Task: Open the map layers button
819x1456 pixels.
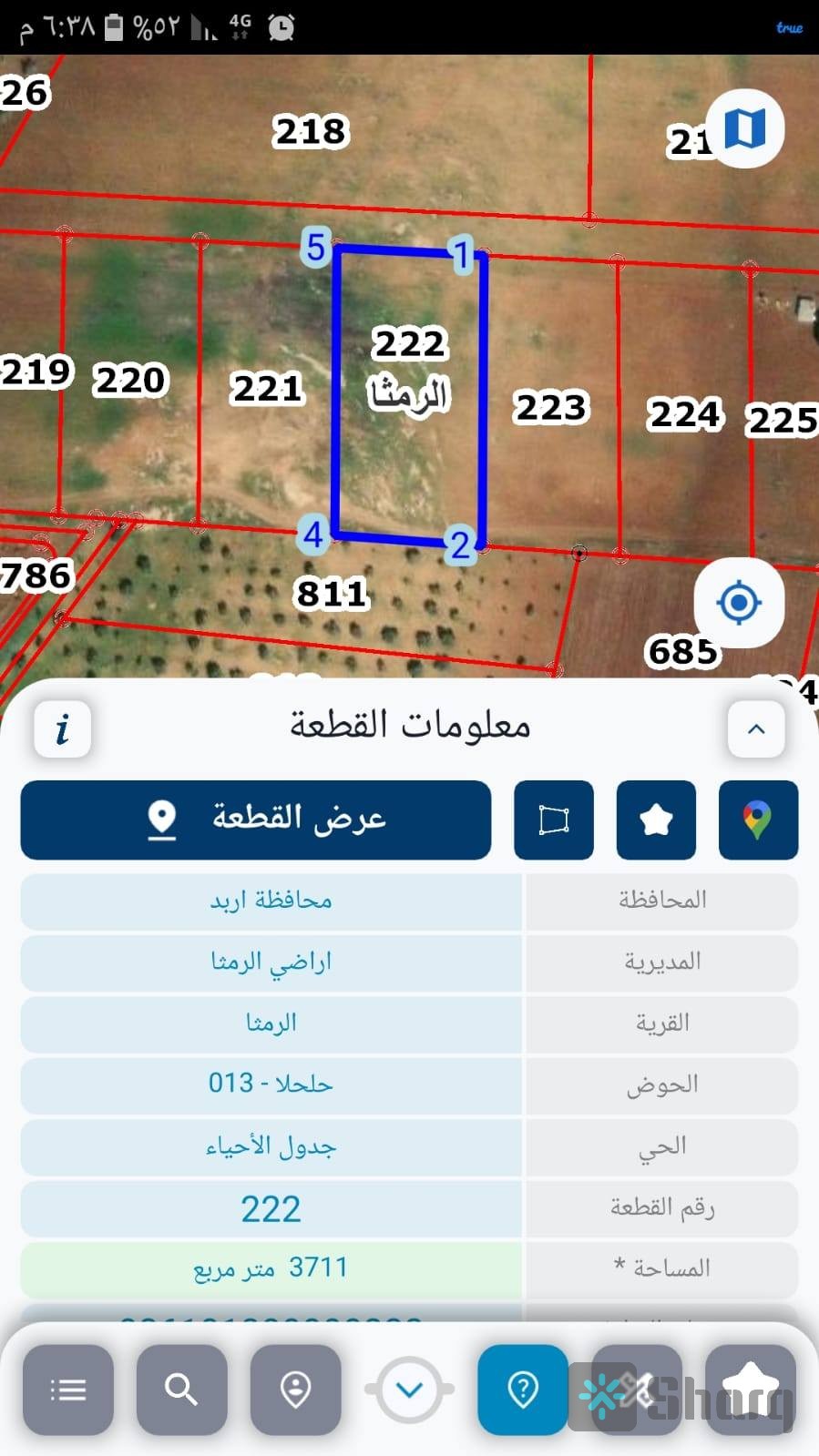Action: pos(745,129)
